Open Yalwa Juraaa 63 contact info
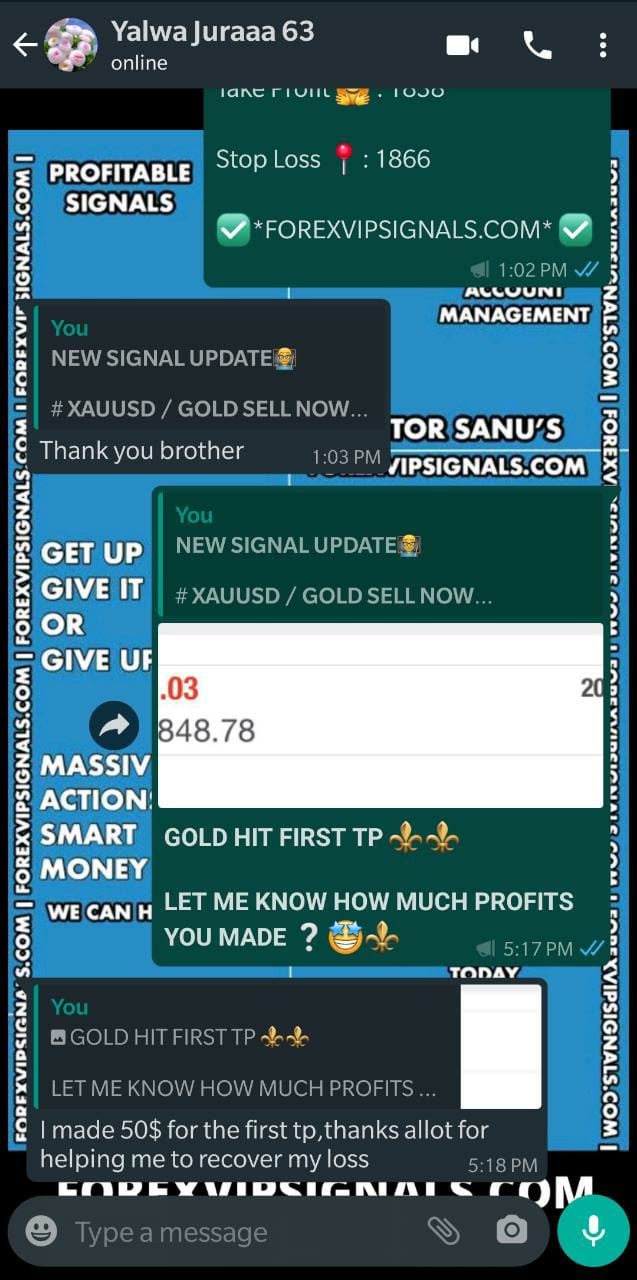Screen dimensions: 637x1280 [x=210, y=45]
